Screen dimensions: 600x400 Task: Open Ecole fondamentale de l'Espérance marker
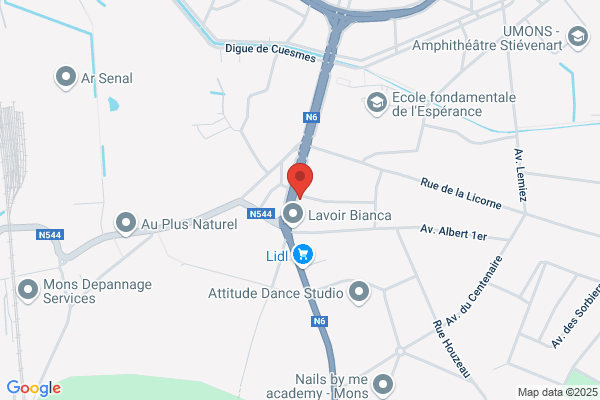[x=377, y=103]
